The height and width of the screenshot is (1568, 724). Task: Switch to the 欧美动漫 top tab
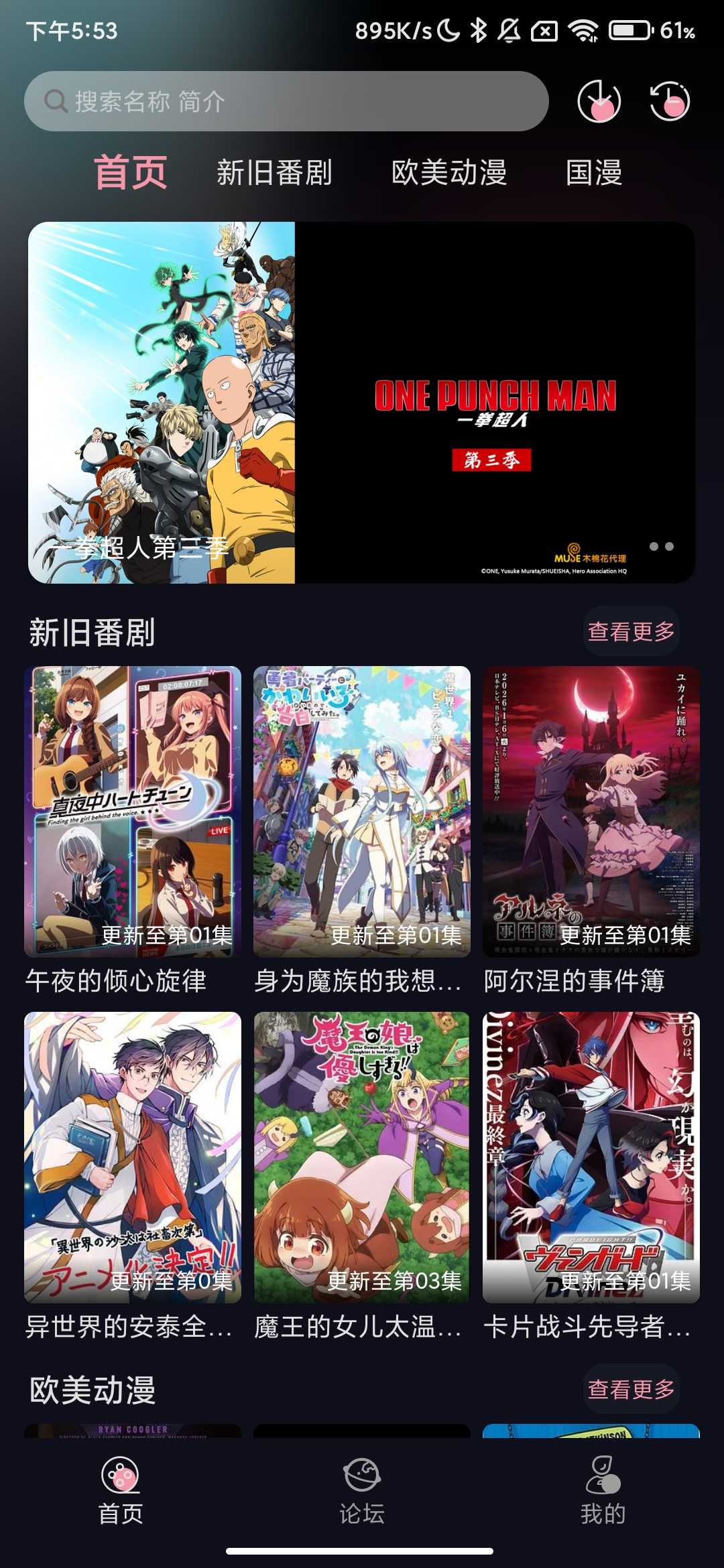pyautogui.click(x=448, y=172)
